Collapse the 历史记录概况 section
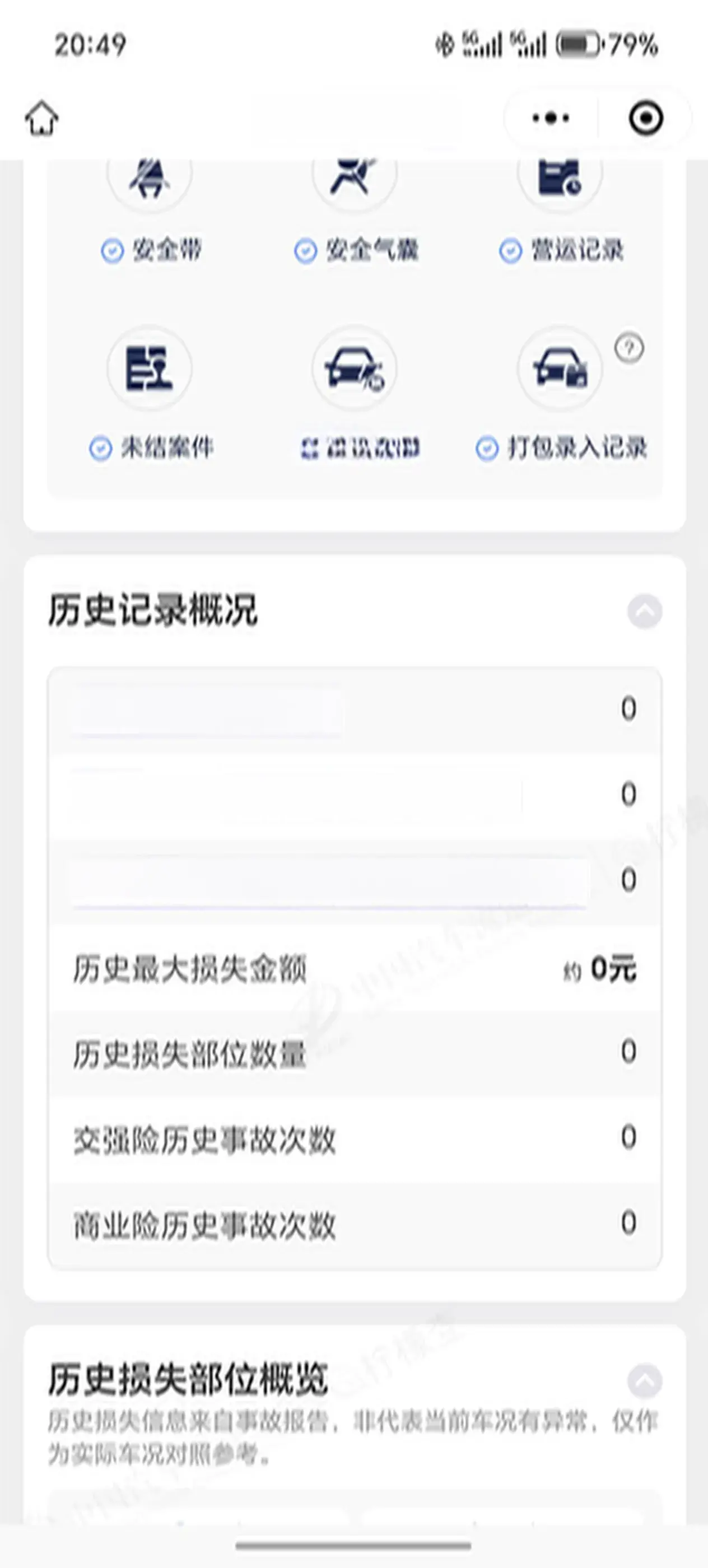The width and height of the screenshot is (708, 1568). click(x=645, y=611)
